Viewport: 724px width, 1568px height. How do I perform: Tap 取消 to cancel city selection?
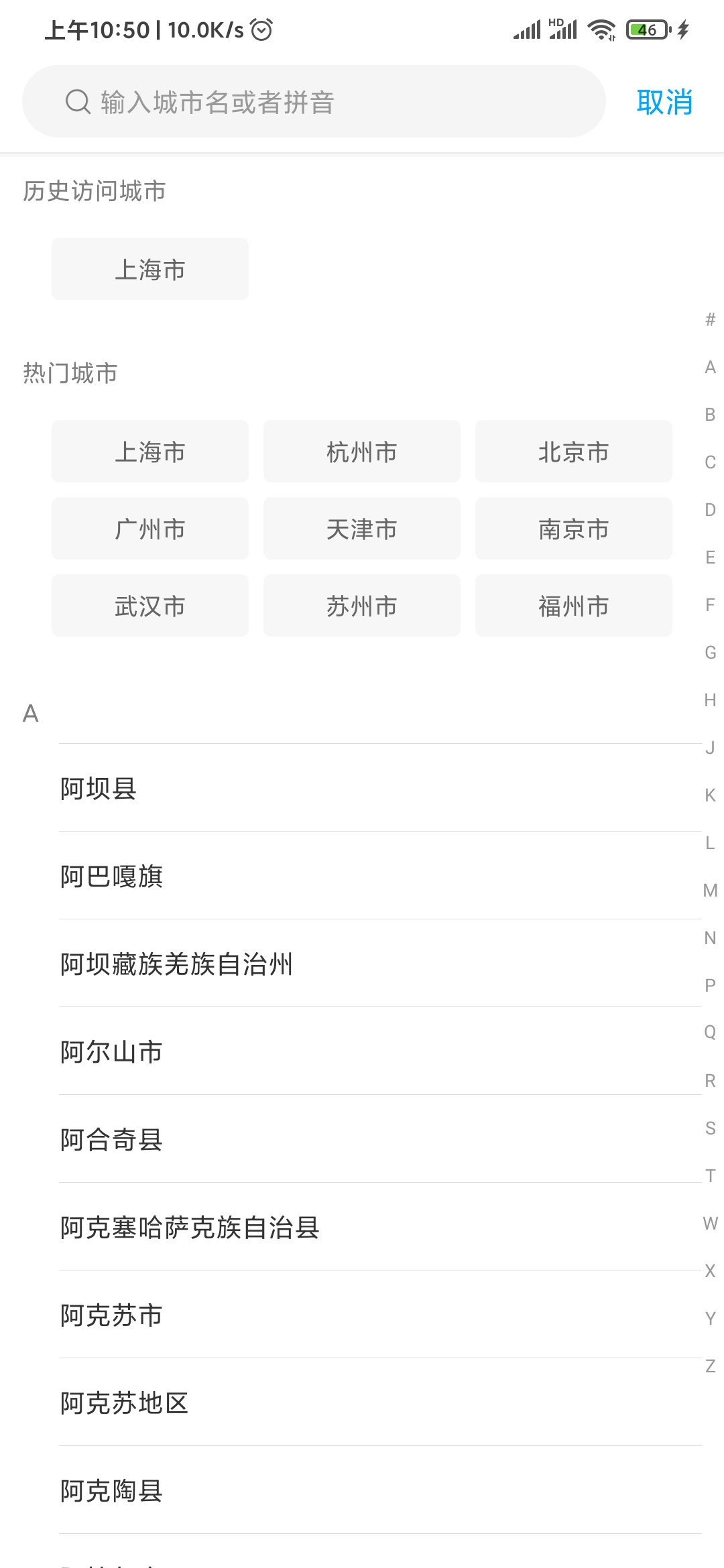tap(664, 102)
